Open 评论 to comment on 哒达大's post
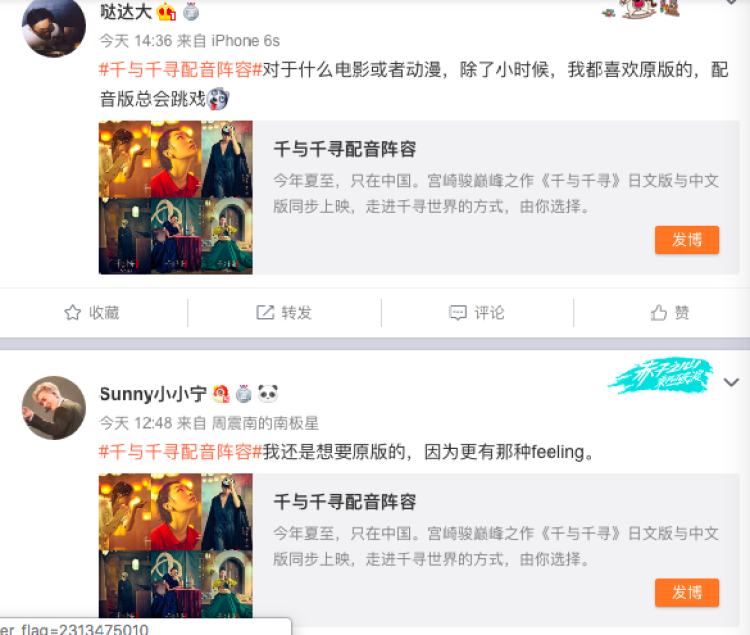Screen dimensions: 750x635 point(477,313)
